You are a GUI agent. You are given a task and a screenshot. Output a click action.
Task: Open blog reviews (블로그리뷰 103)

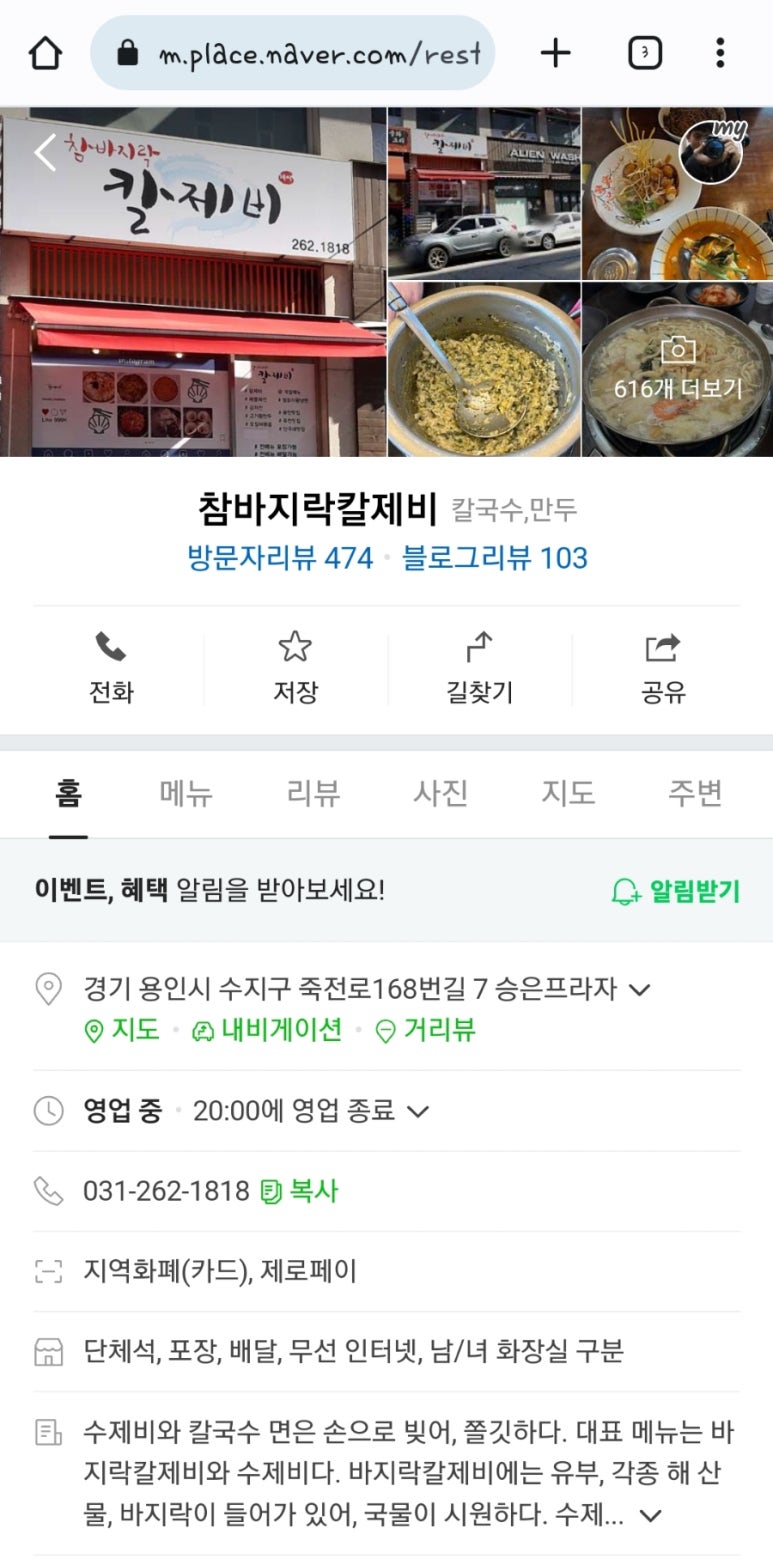pyautogui.click(x=494, y=558)
